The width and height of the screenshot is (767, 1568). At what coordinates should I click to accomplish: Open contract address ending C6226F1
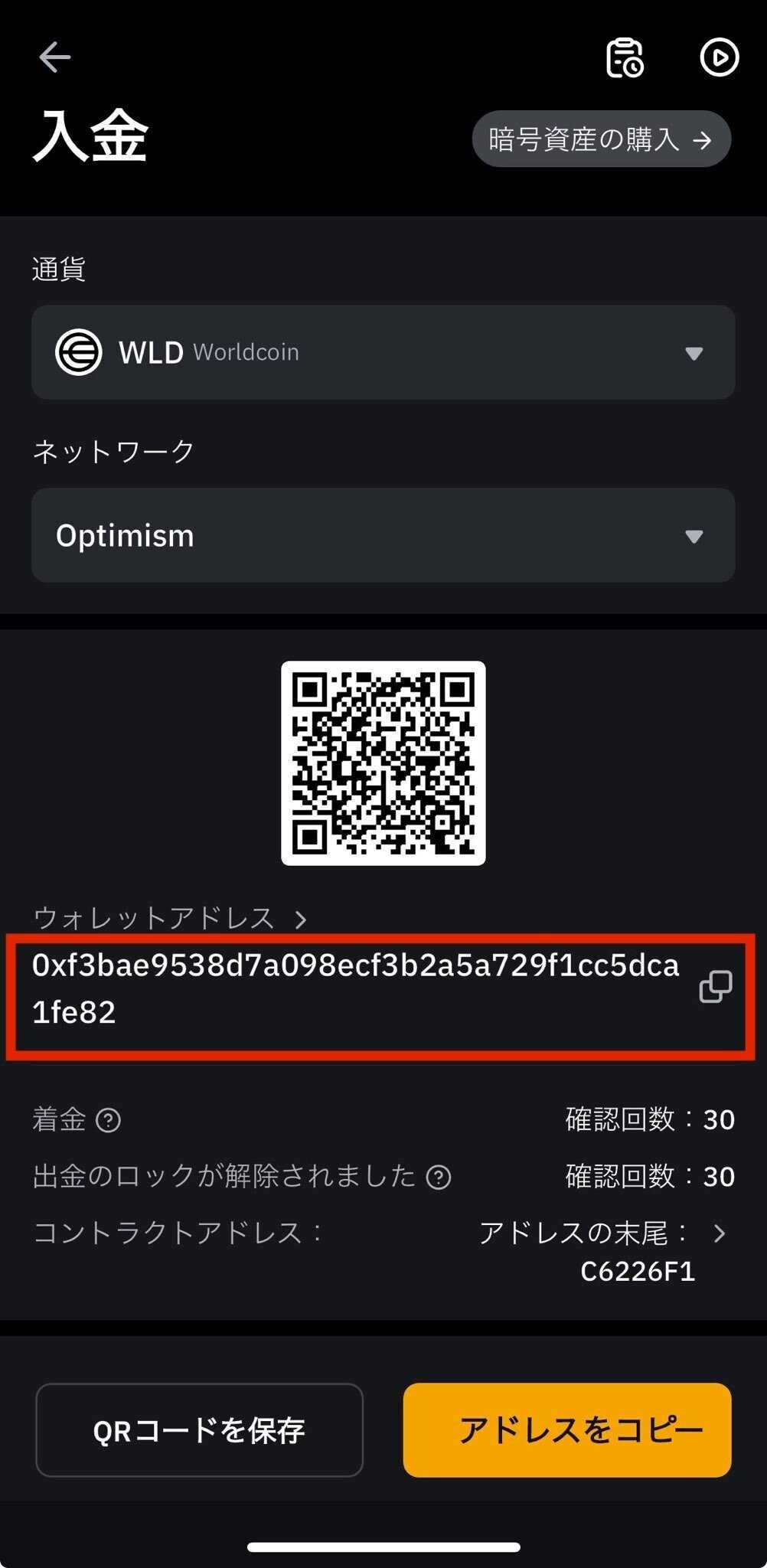coord(602,1252)
